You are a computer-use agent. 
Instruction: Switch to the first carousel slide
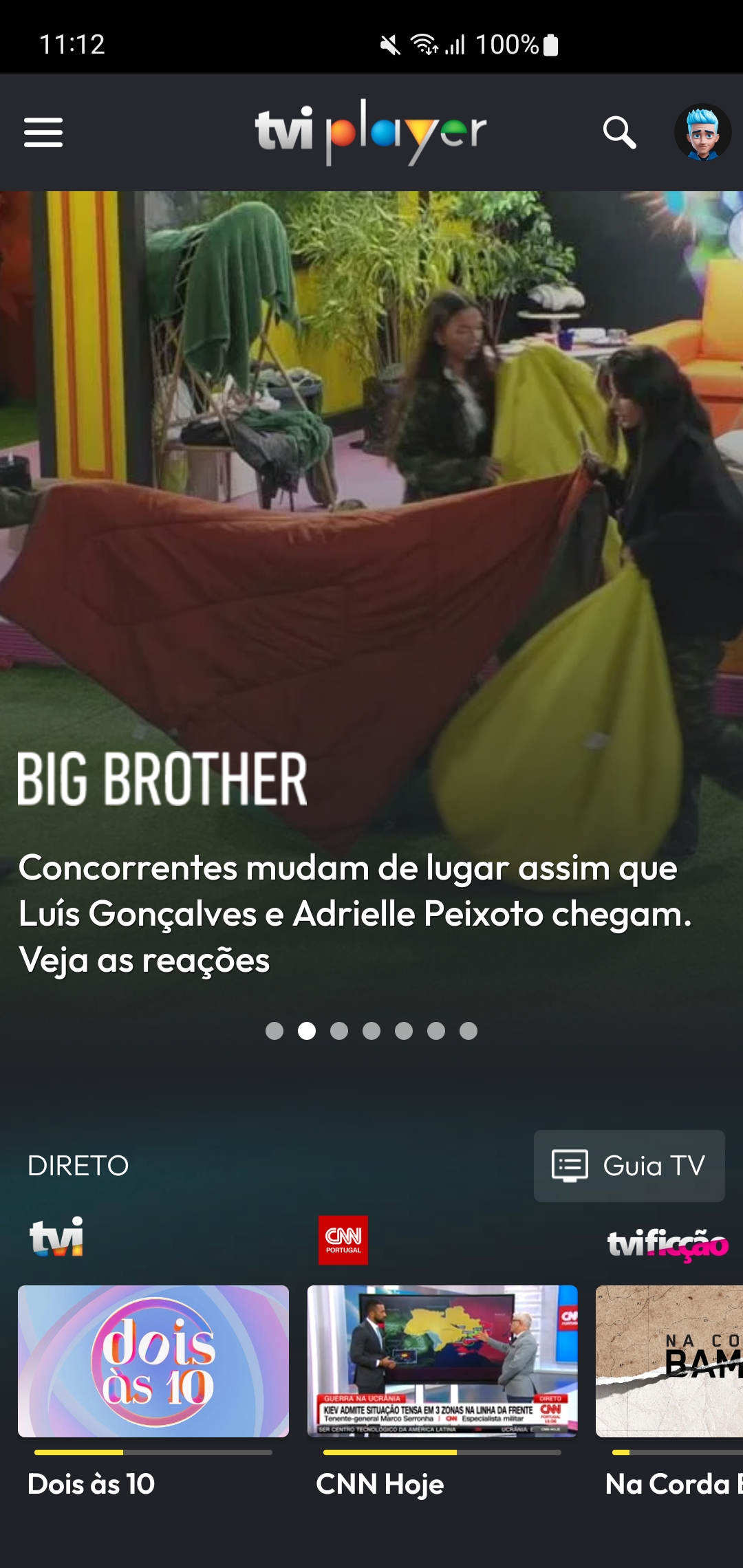(x=272, y=1031)
